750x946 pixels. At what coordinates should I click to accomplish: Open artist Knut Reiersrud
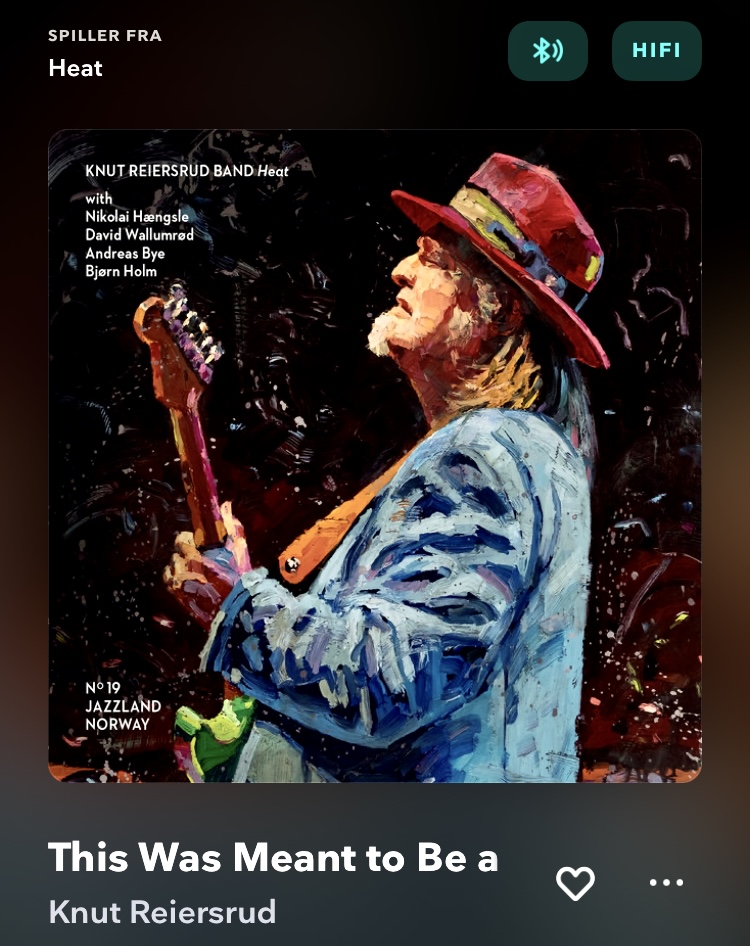point(162,912)
